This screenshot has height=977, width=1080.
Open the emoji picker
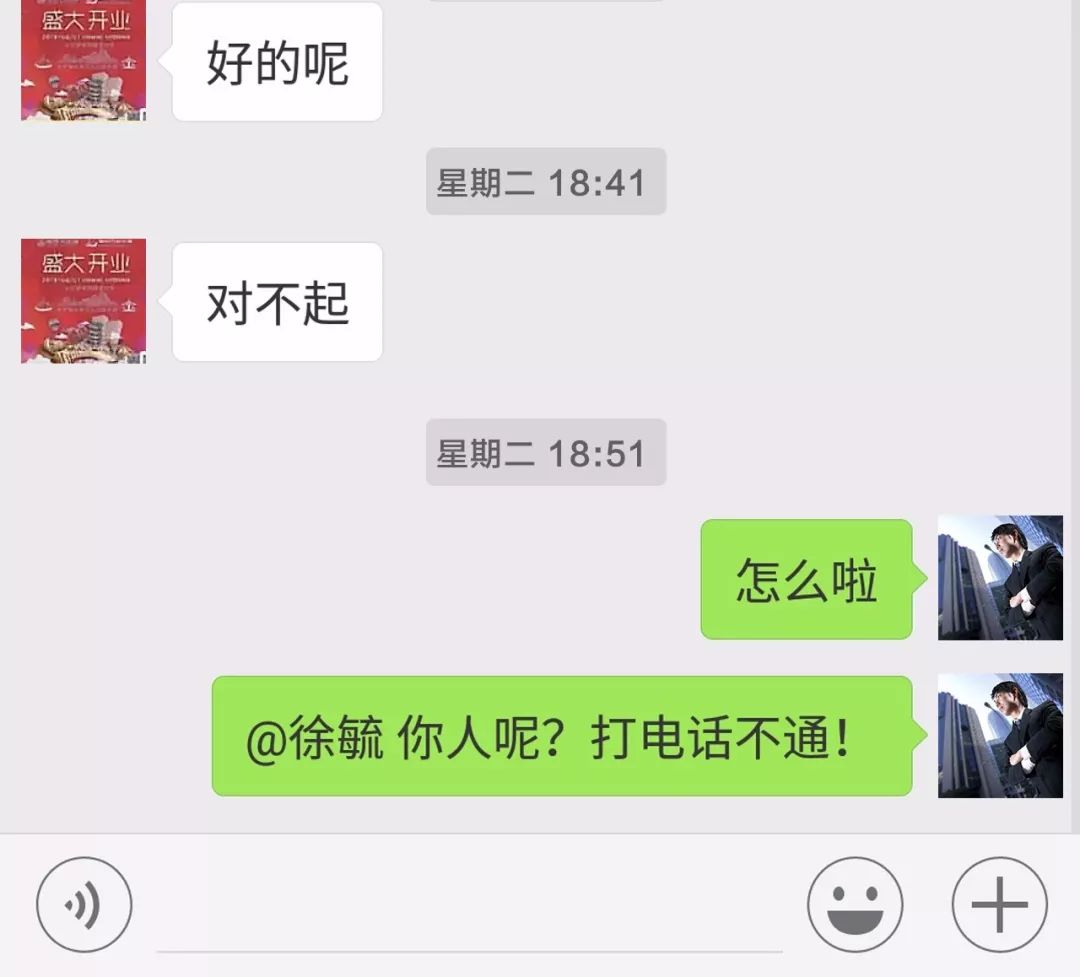point(855,904)
